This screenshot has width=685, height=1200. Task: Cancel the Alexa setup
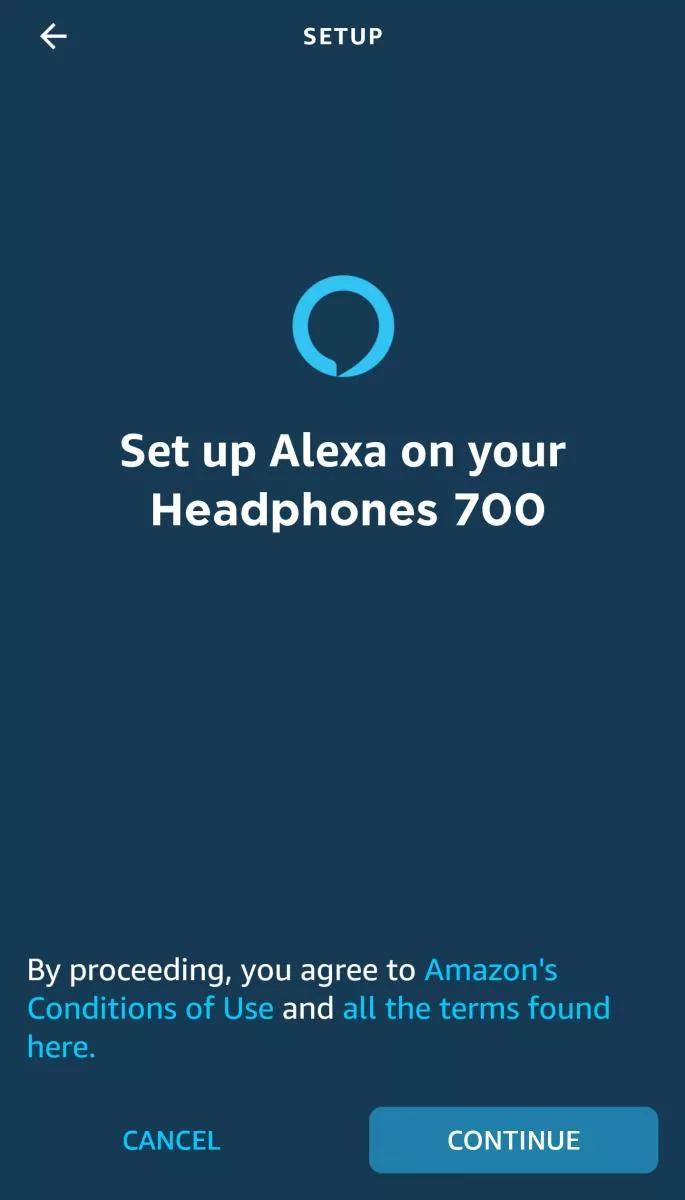(x=171, y=1140)
